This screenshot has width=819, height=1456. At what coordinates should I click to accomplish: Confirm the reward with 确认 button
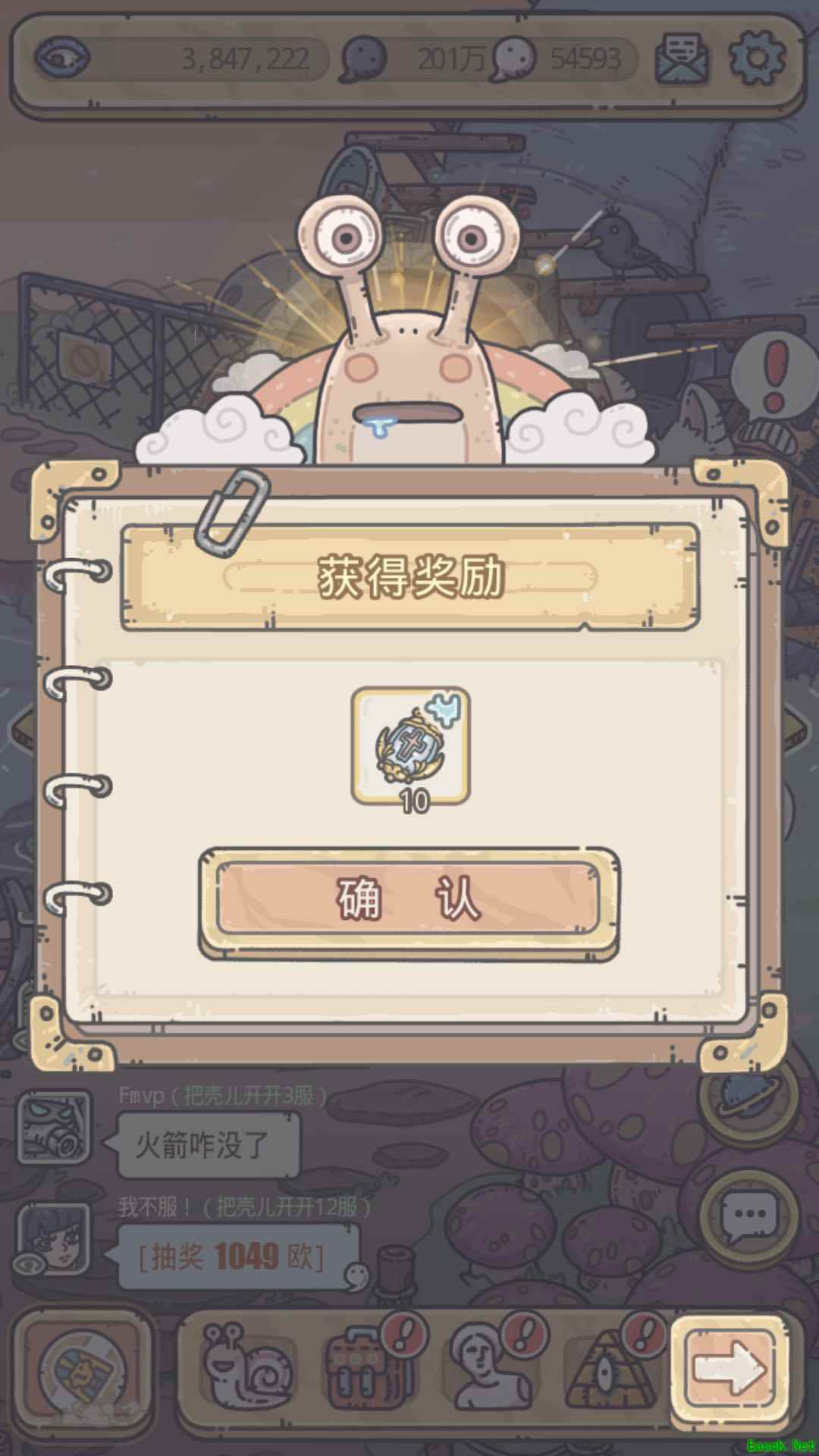pos(409,901)
